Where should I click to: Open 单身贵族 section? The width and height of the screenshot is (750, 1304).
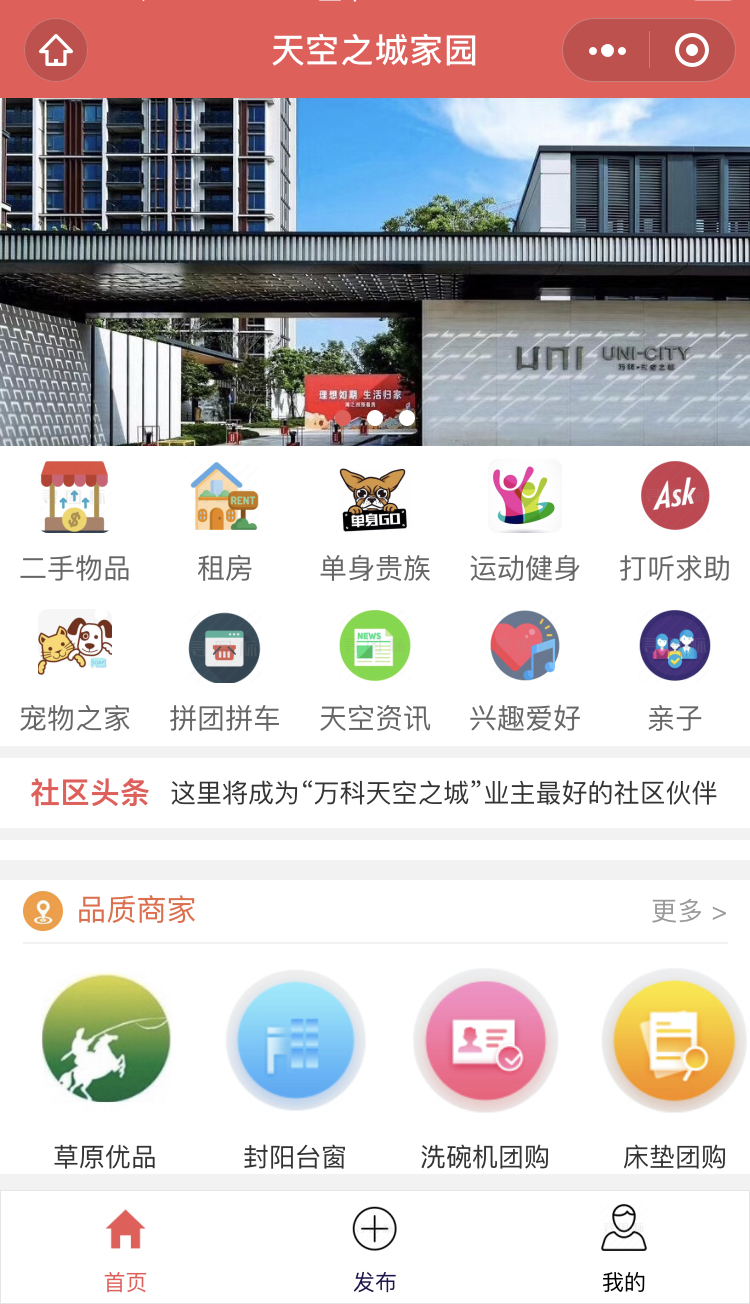pyautogui.click(x=374, y=520)
